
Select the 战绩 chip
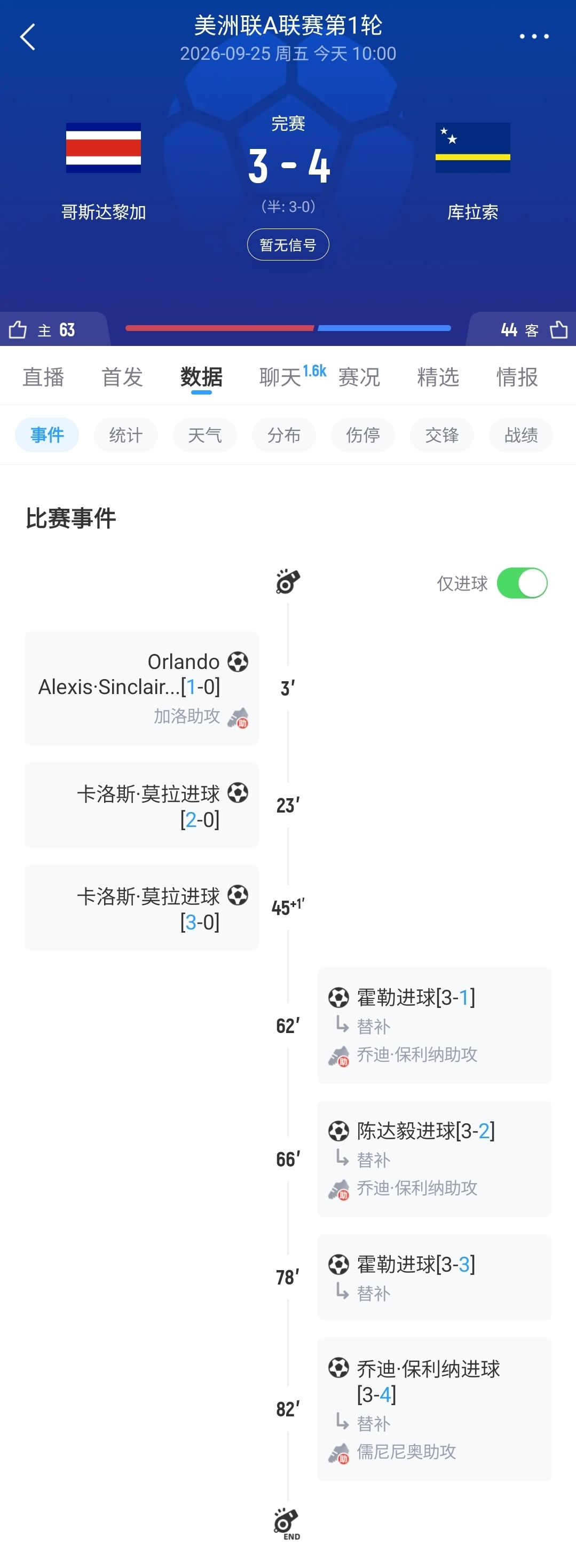point(521,435)
